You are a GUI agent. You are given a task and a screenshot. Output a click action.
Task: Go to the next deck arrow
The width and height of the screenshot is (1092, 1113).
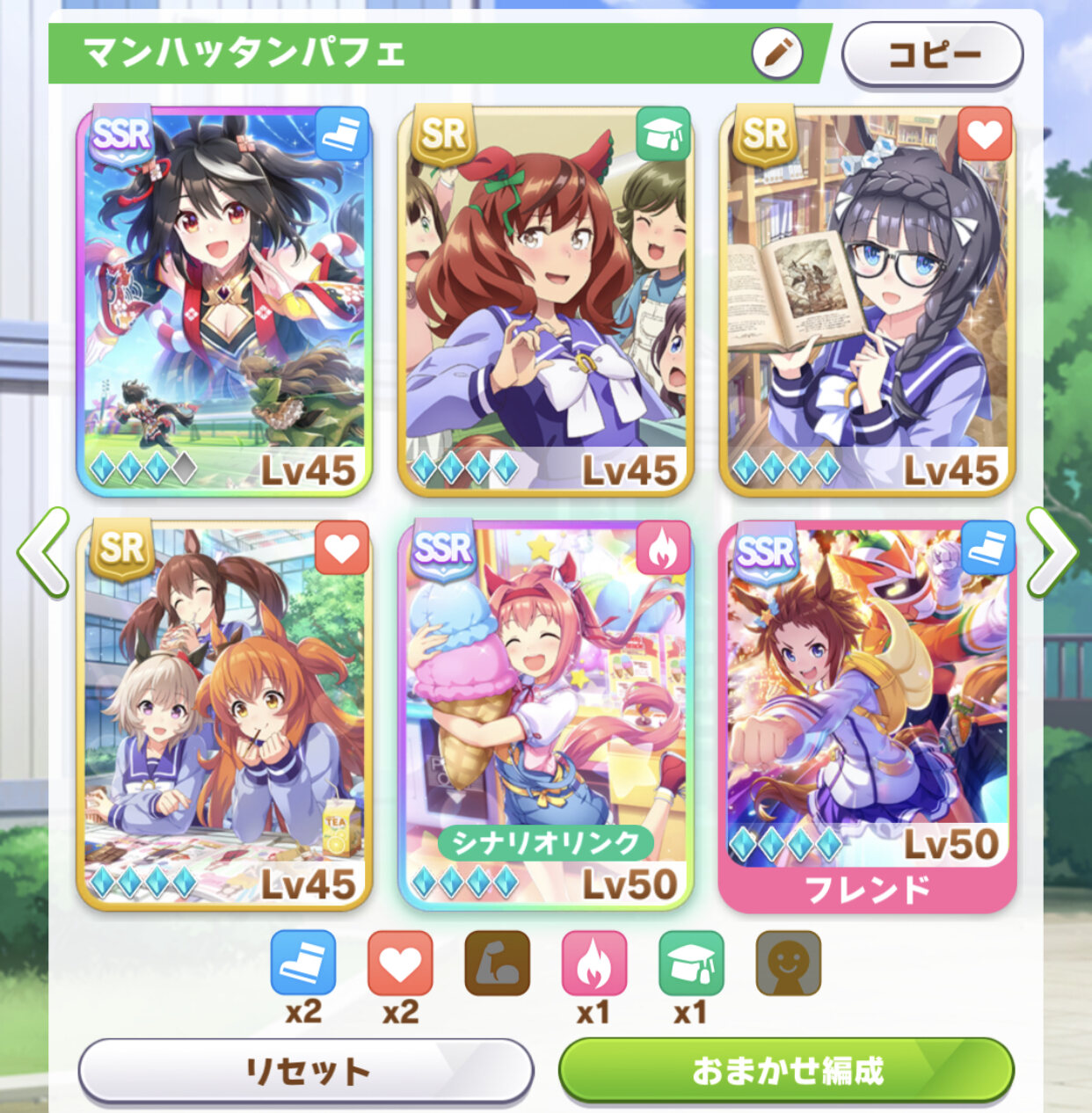(x=1052, y=553)
